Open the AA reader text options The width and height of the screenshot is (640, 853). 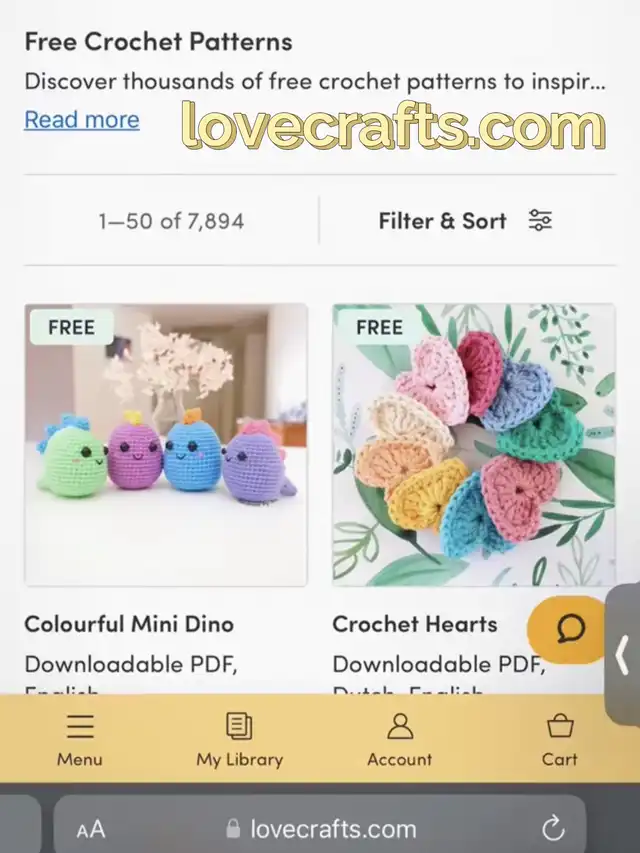91,829
